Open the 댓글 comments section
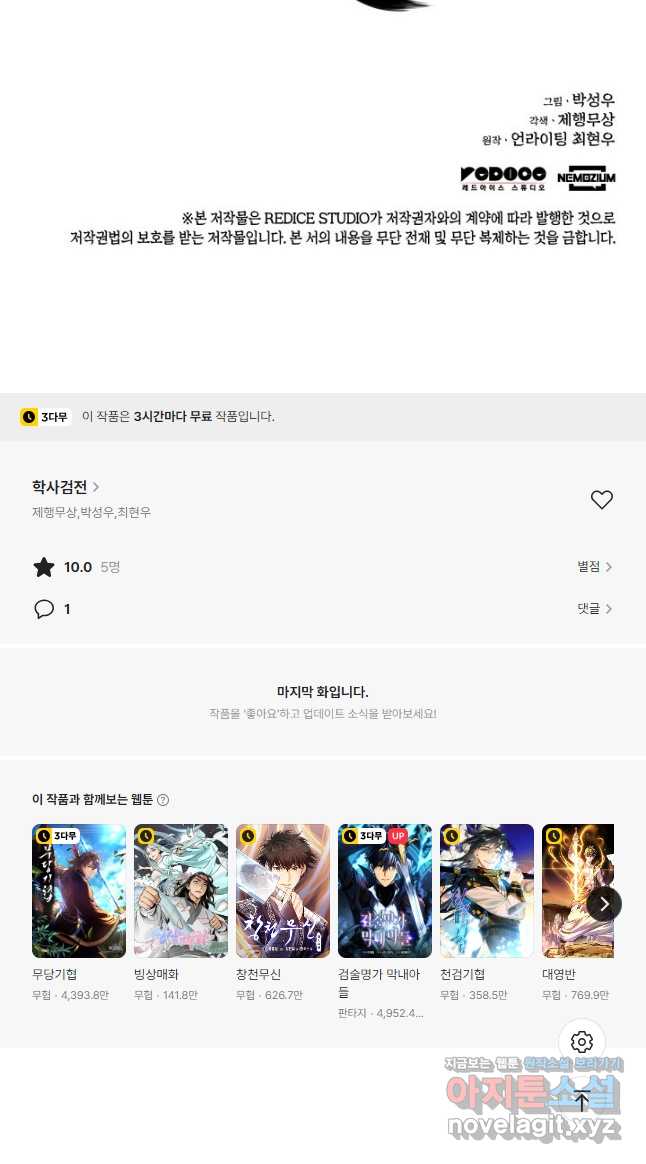The height and width of the screenshot is (1164, 646). [x=595, y=609]
